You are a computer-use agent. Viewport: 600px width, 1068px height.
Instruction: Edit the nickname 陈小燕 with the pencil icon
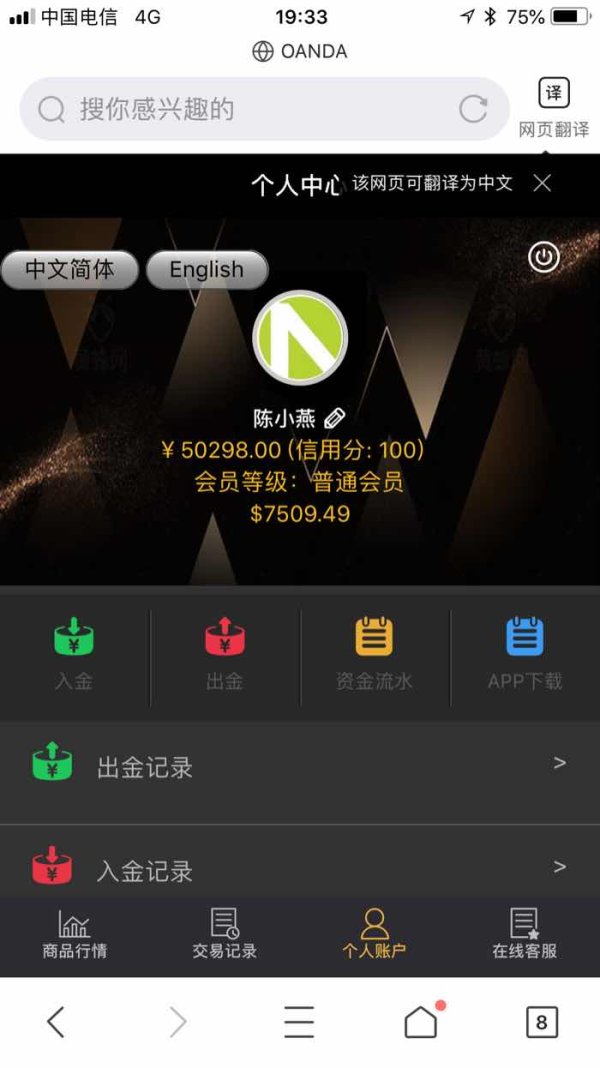(x=334, y=418)
